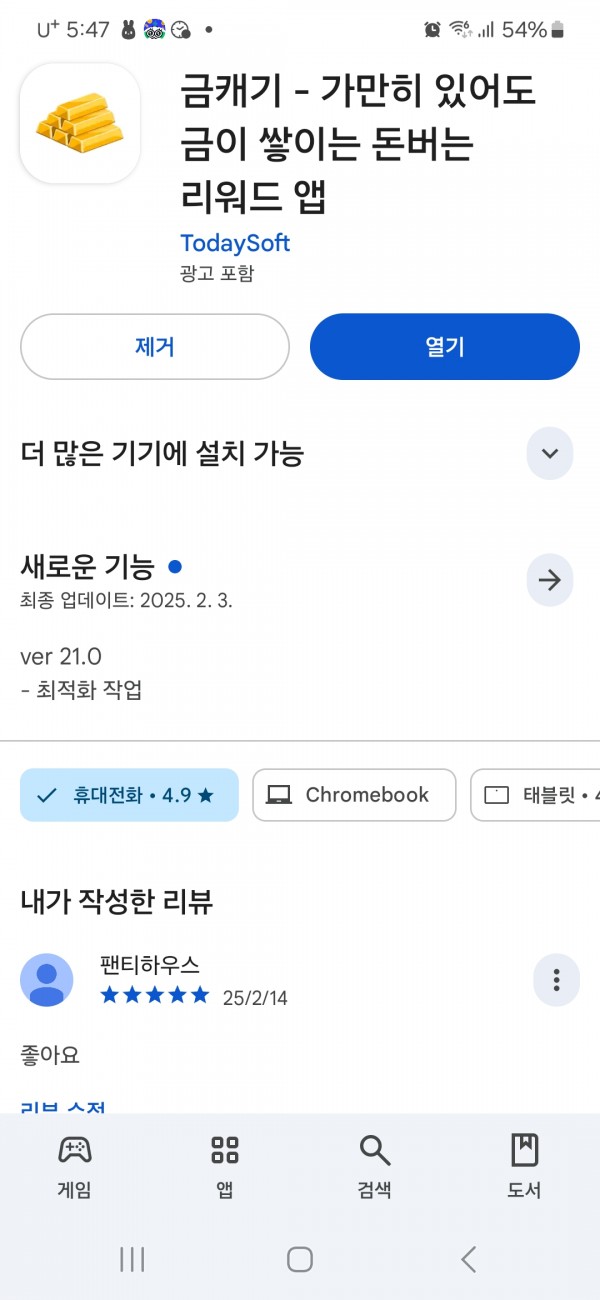Open the app with 열기 button

tap(445, 347)
